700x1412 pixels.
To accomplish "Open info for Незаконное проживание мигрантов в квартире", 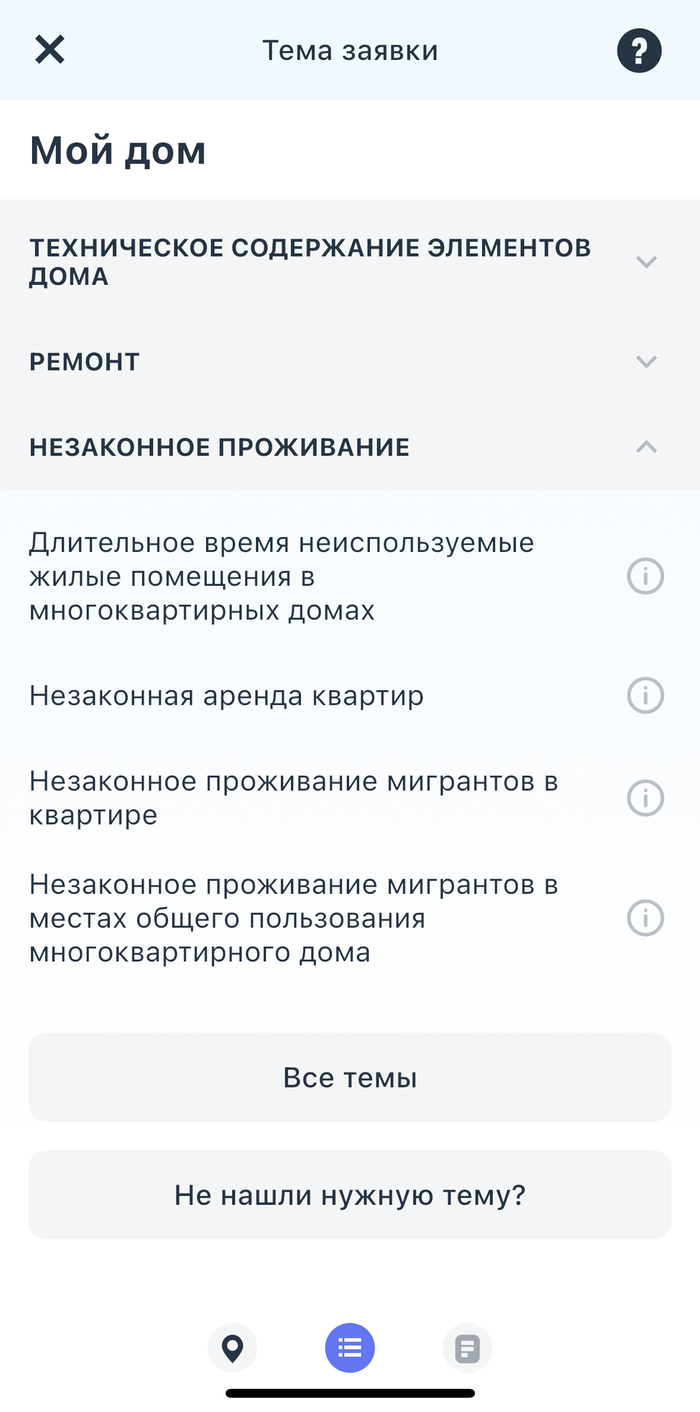I will point(645,798).
